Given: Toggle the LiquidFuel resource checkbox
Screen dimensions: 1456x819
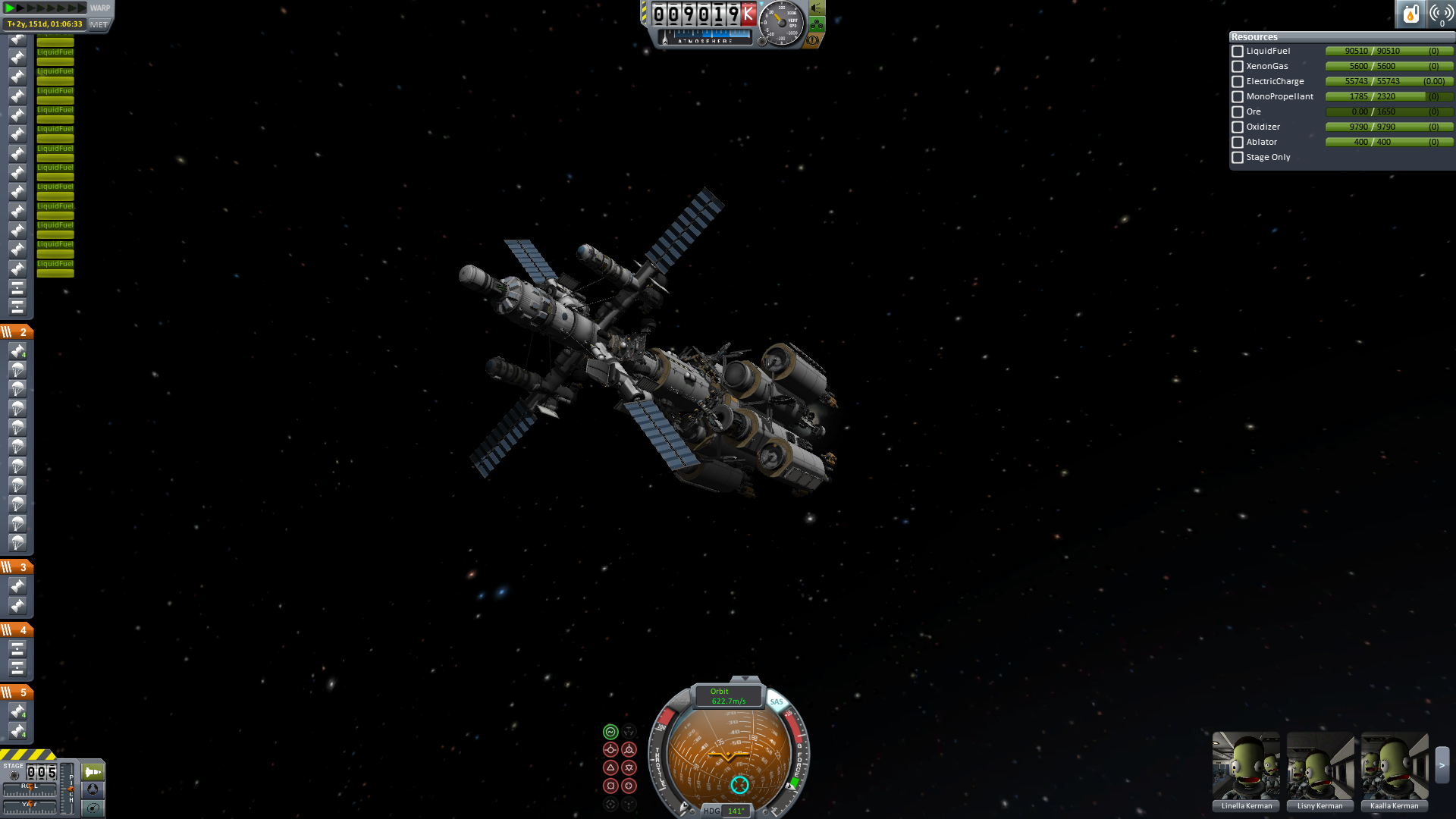Looking at the screenshot, I should click(1238, 52).
